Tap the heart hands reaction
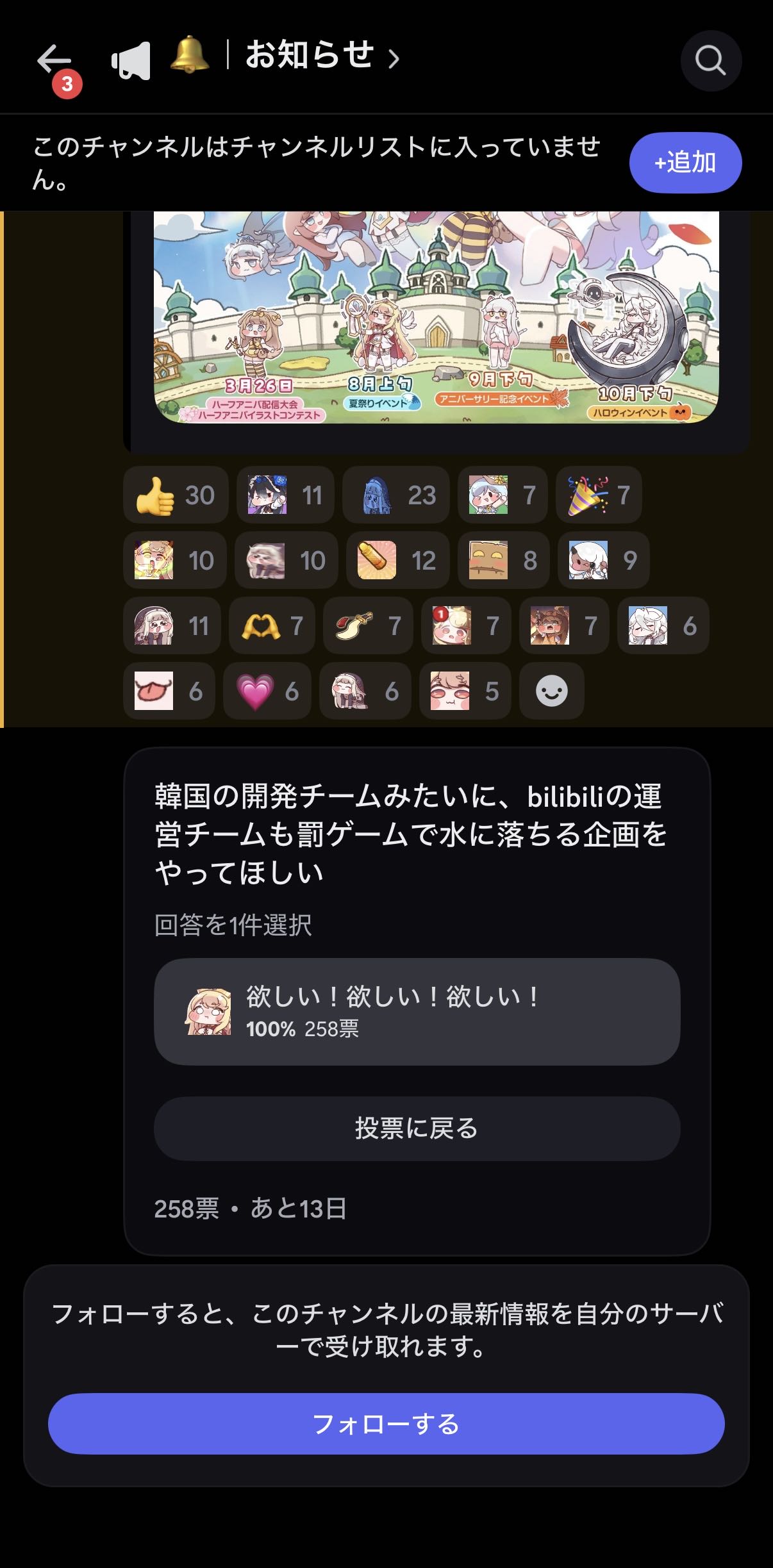 pos(272,626)
